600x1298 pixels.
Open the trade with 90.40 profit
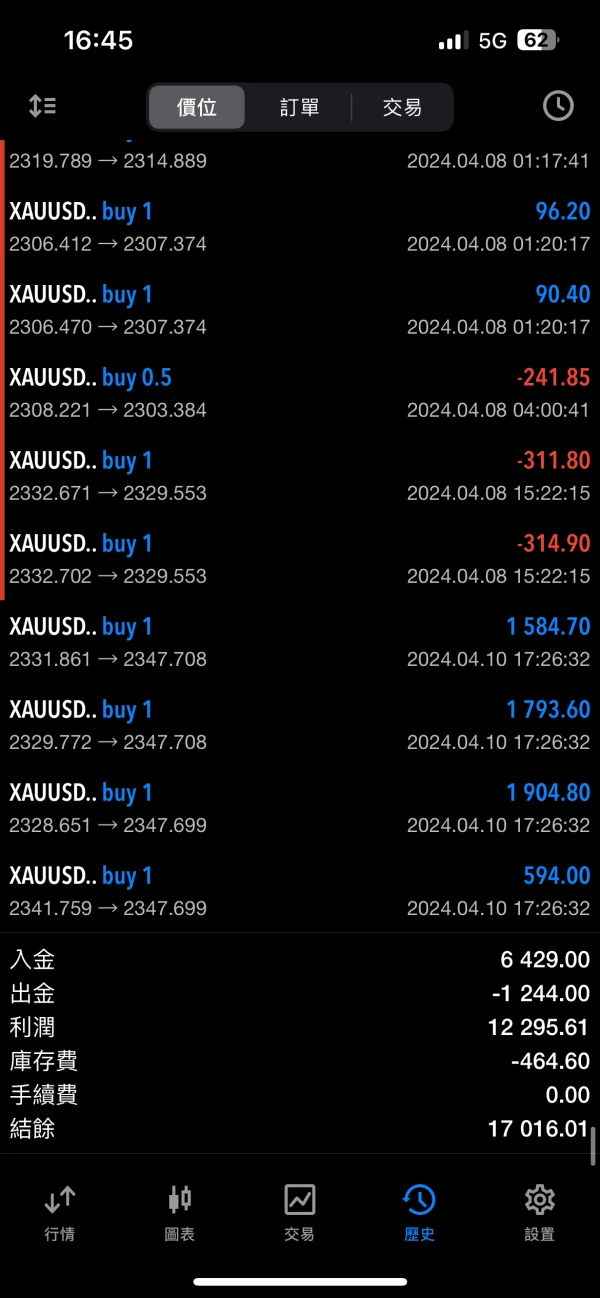point(300,309)
